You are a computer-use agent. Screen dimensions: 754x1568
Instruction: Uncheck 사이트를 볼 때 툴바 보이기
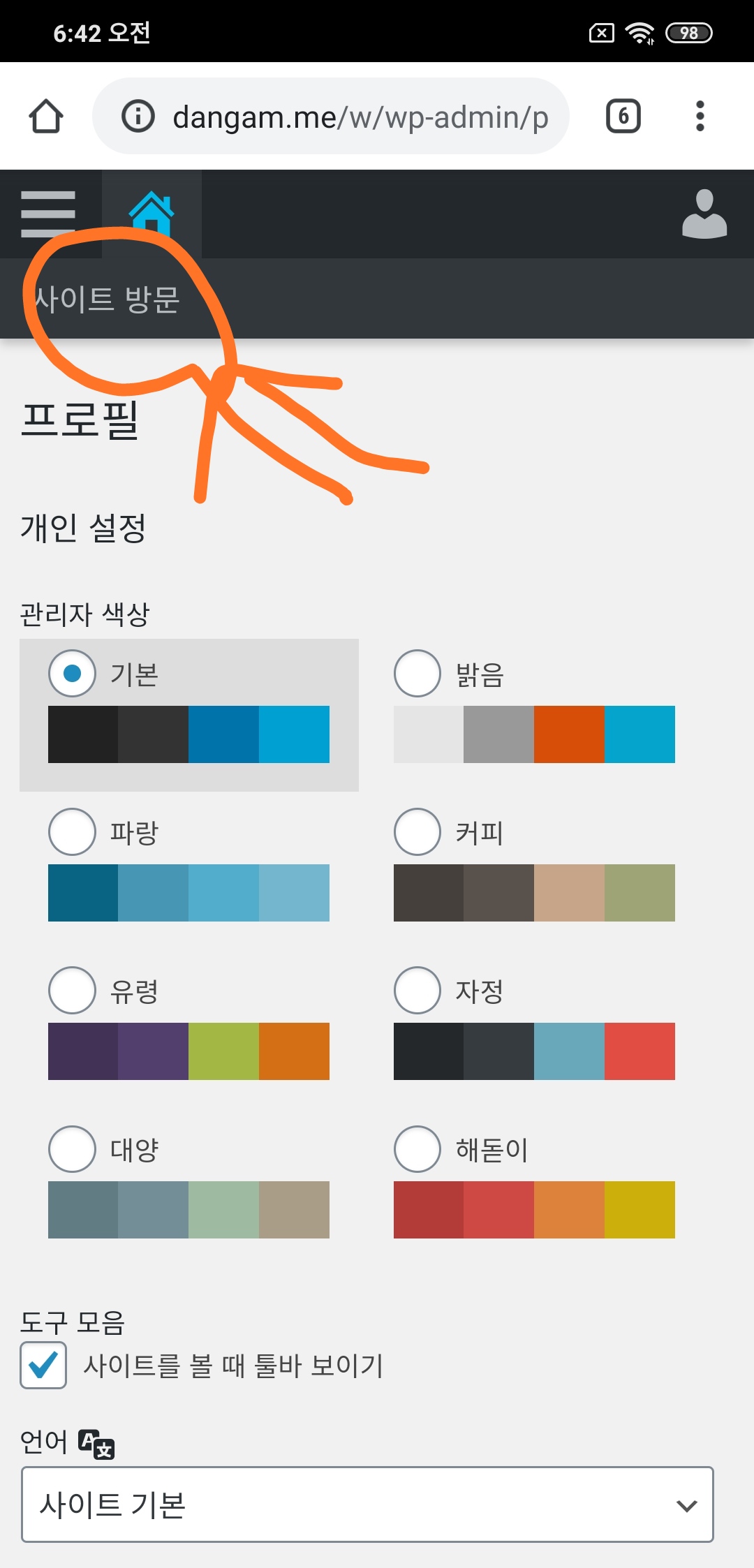[43, 1365]
